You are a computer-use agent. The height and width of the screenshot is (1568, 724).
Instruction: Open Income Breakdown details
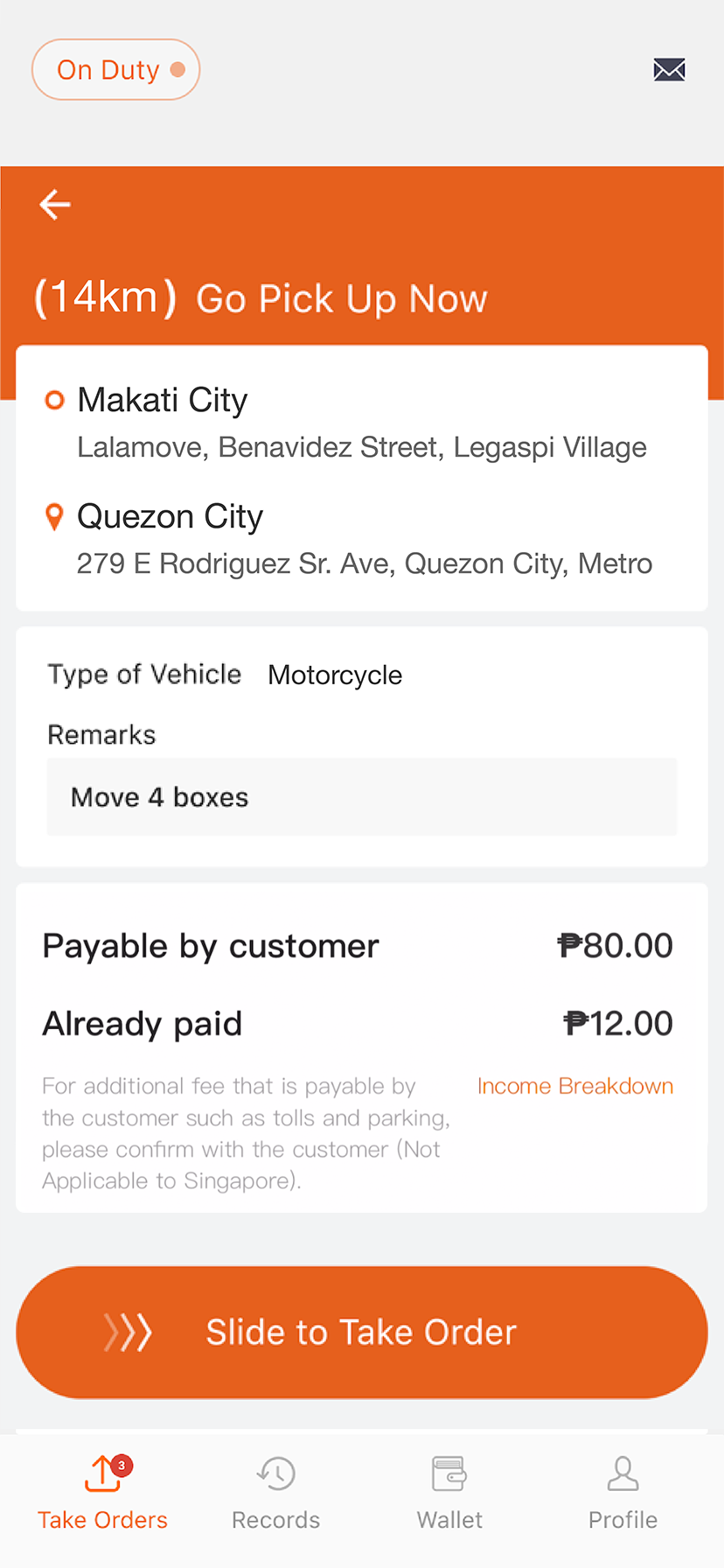(x=574, y=1086)
